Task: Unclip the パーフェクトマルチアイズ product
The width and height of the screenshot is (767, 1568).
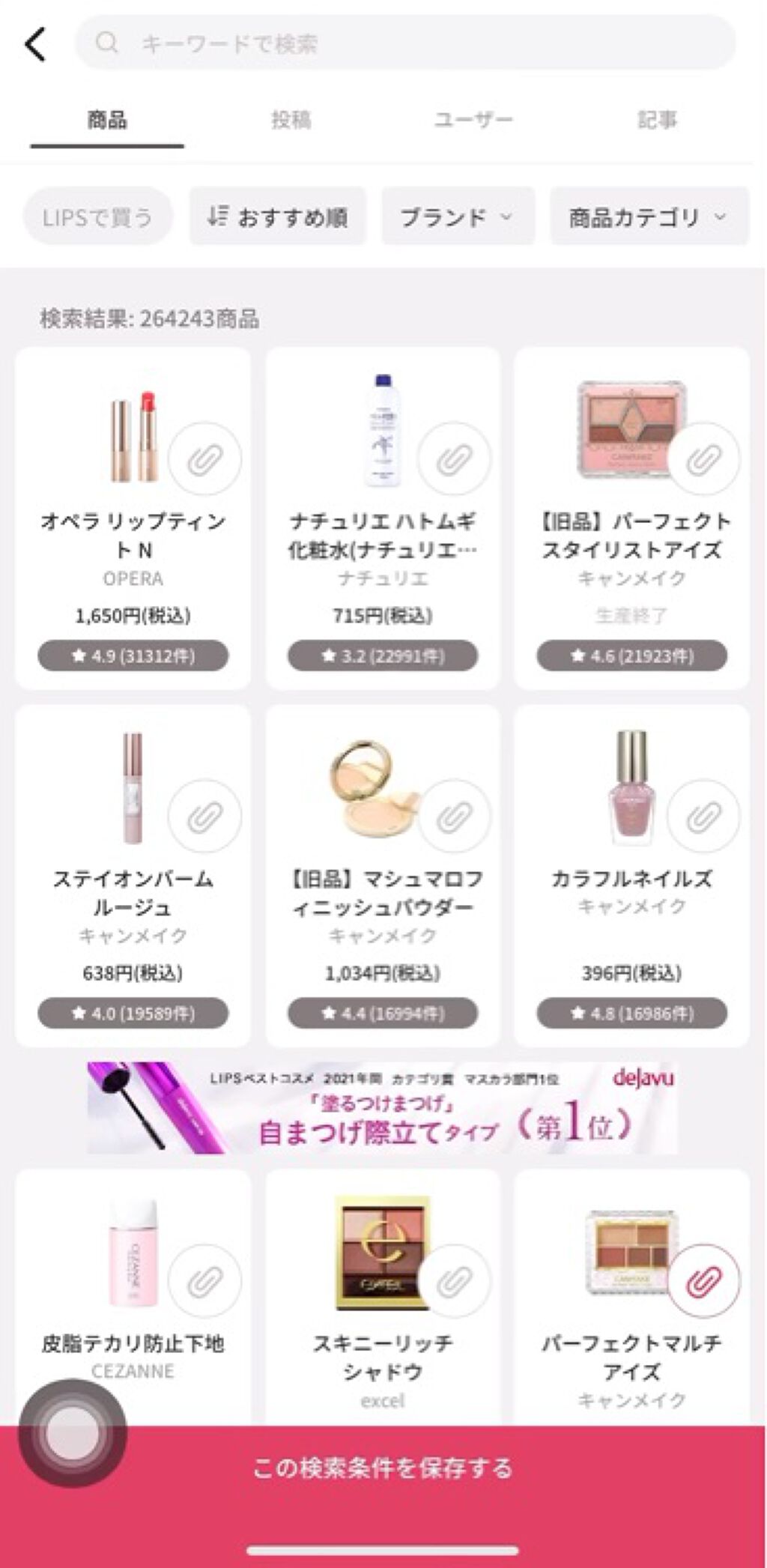Action: click(x=703, y=1280)
